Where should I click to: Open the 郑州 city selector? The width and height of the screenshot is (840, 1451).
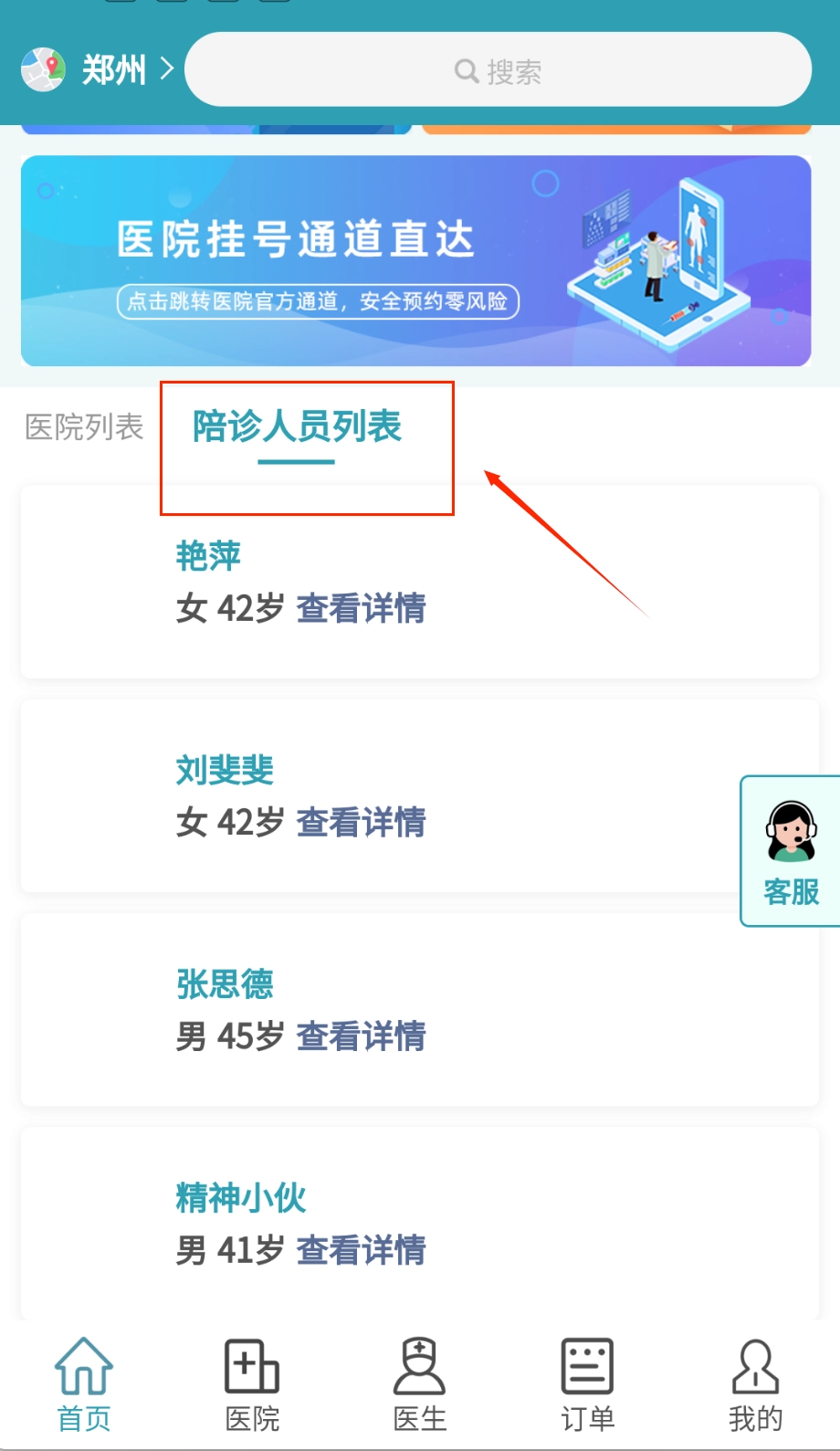[x=99, y=69]
